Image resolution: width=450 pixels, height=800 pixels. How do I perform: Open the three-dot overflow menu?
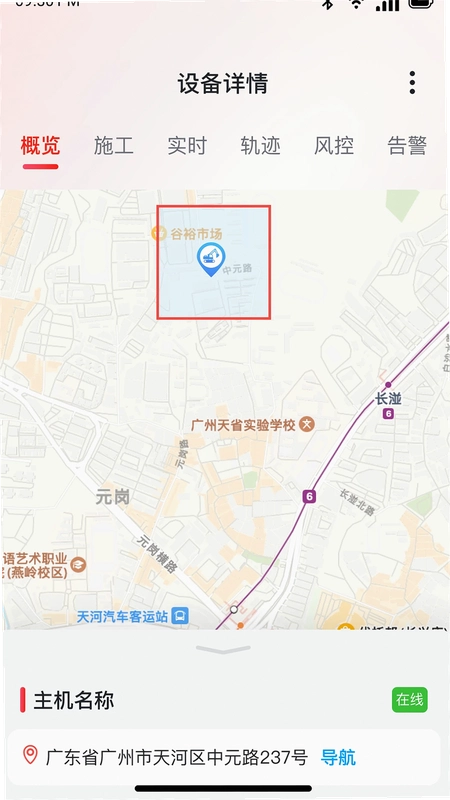click(x=412, y=82)
